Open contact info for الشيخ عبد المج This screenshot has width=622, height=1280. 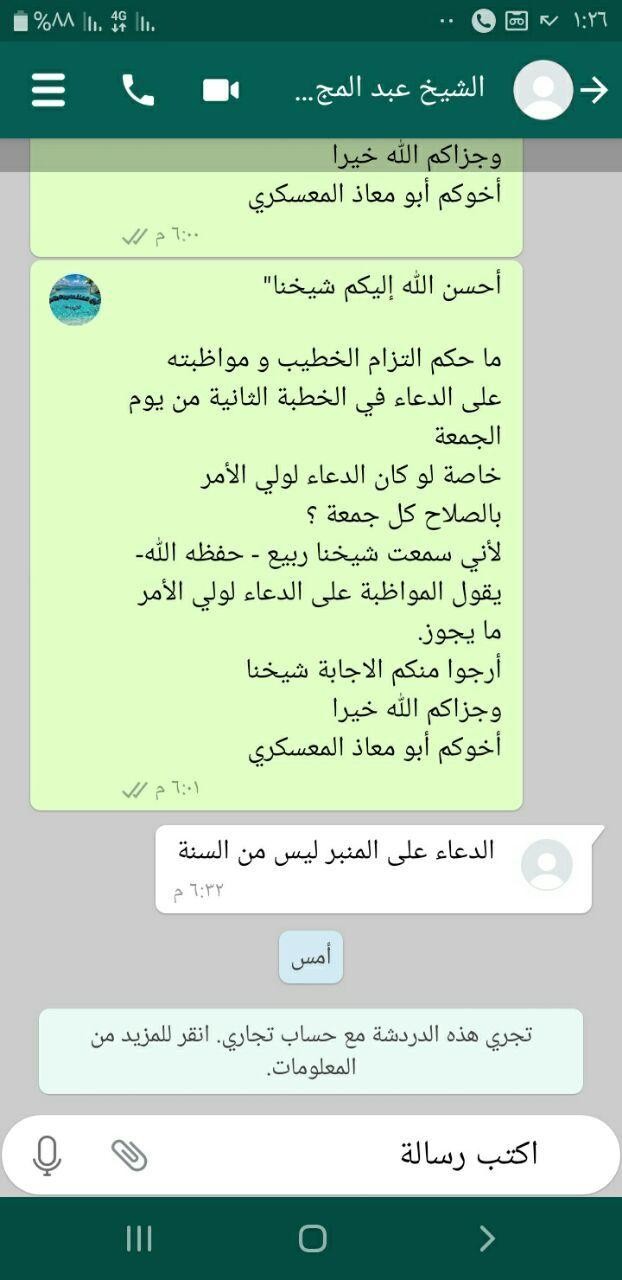pyautogui.click(x=390, y=88)
